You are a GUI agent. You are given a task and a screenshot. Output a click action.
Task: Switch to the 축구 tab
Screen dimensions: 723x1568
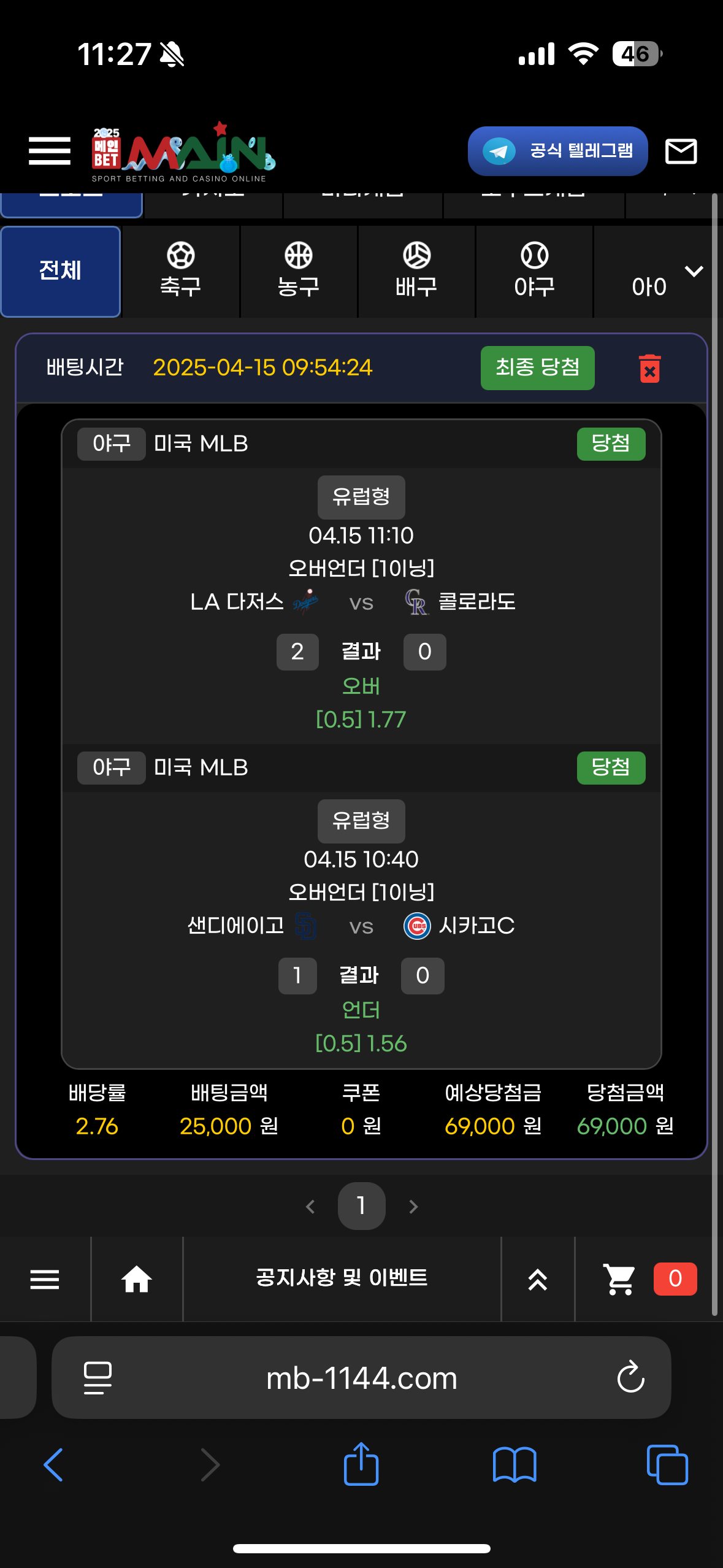[180, 271]
